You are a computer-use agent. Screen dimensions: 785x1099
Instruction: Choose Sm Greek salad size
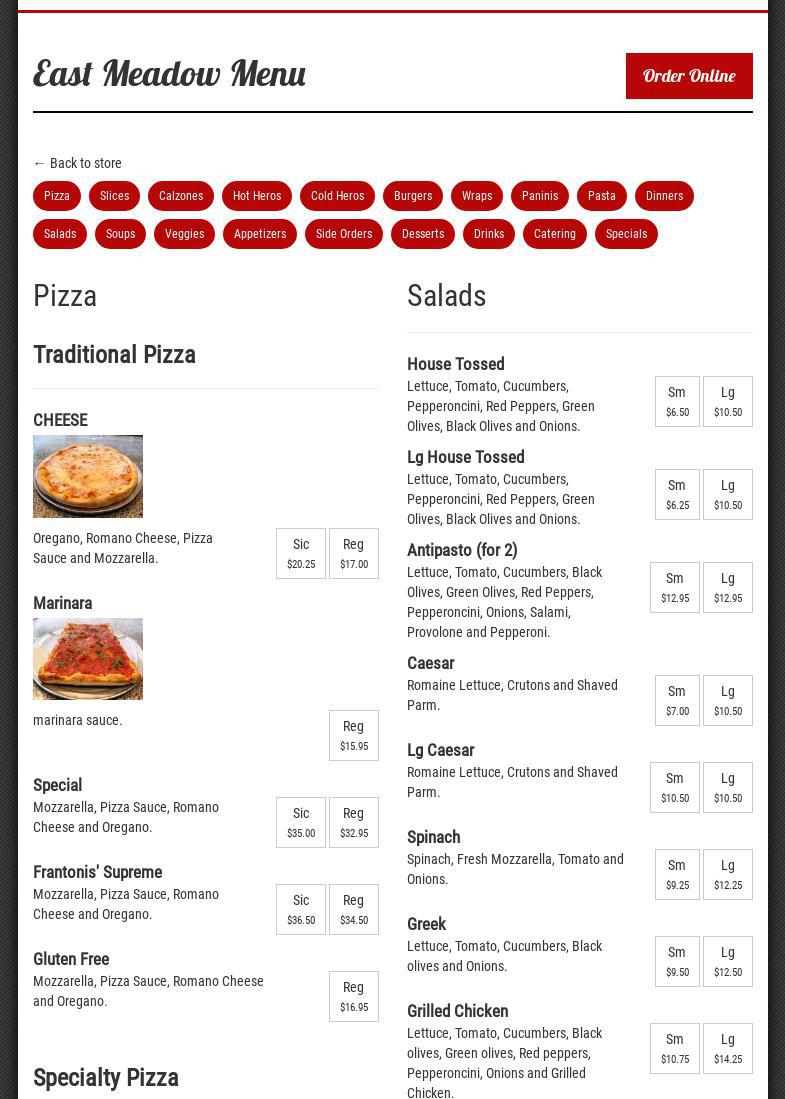tap(677, 961)
